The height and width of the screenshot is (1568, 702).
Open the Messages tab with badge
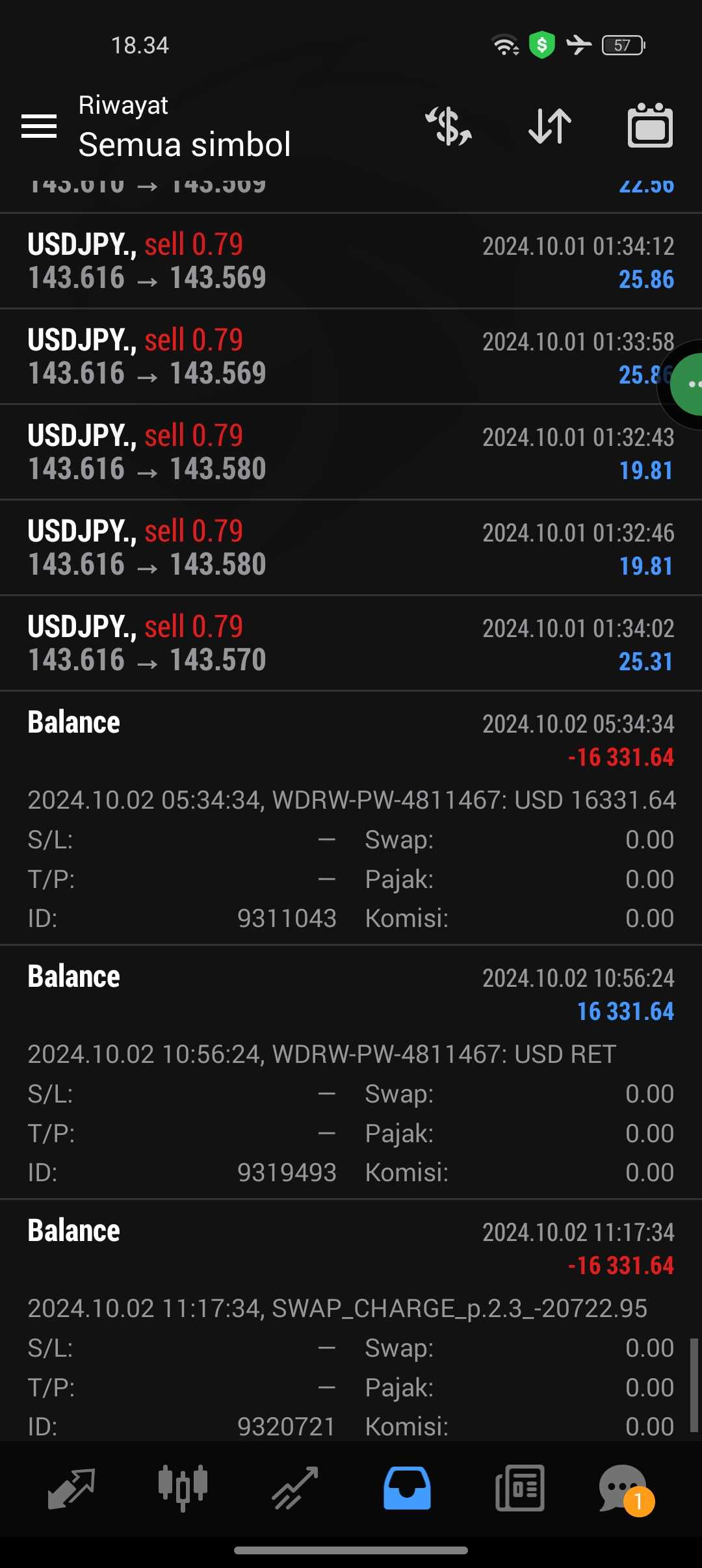click(x=624, y=1487)
